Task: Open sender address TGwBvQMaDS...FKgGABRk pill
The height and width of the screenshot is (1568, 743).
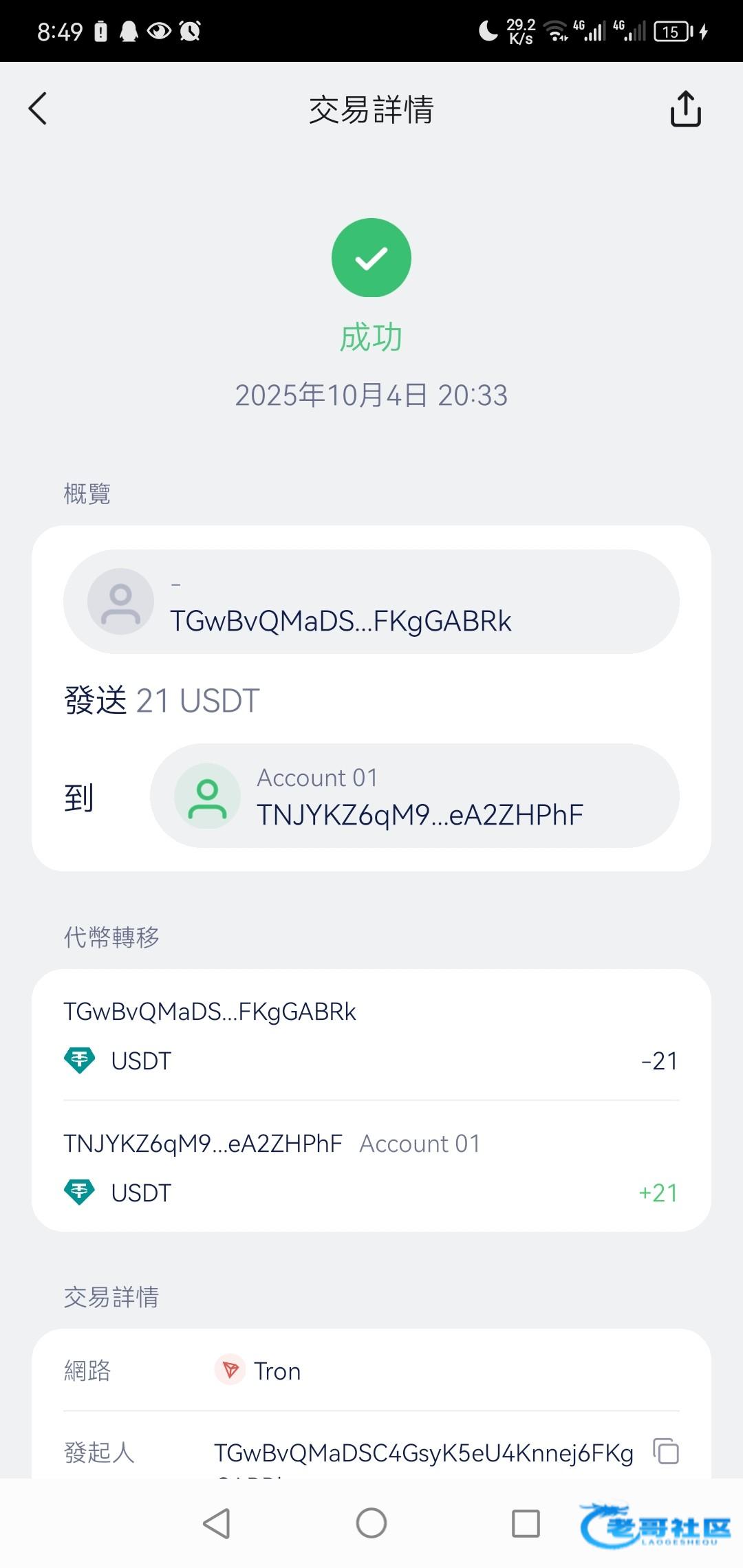Action: (x=371, y=602)
